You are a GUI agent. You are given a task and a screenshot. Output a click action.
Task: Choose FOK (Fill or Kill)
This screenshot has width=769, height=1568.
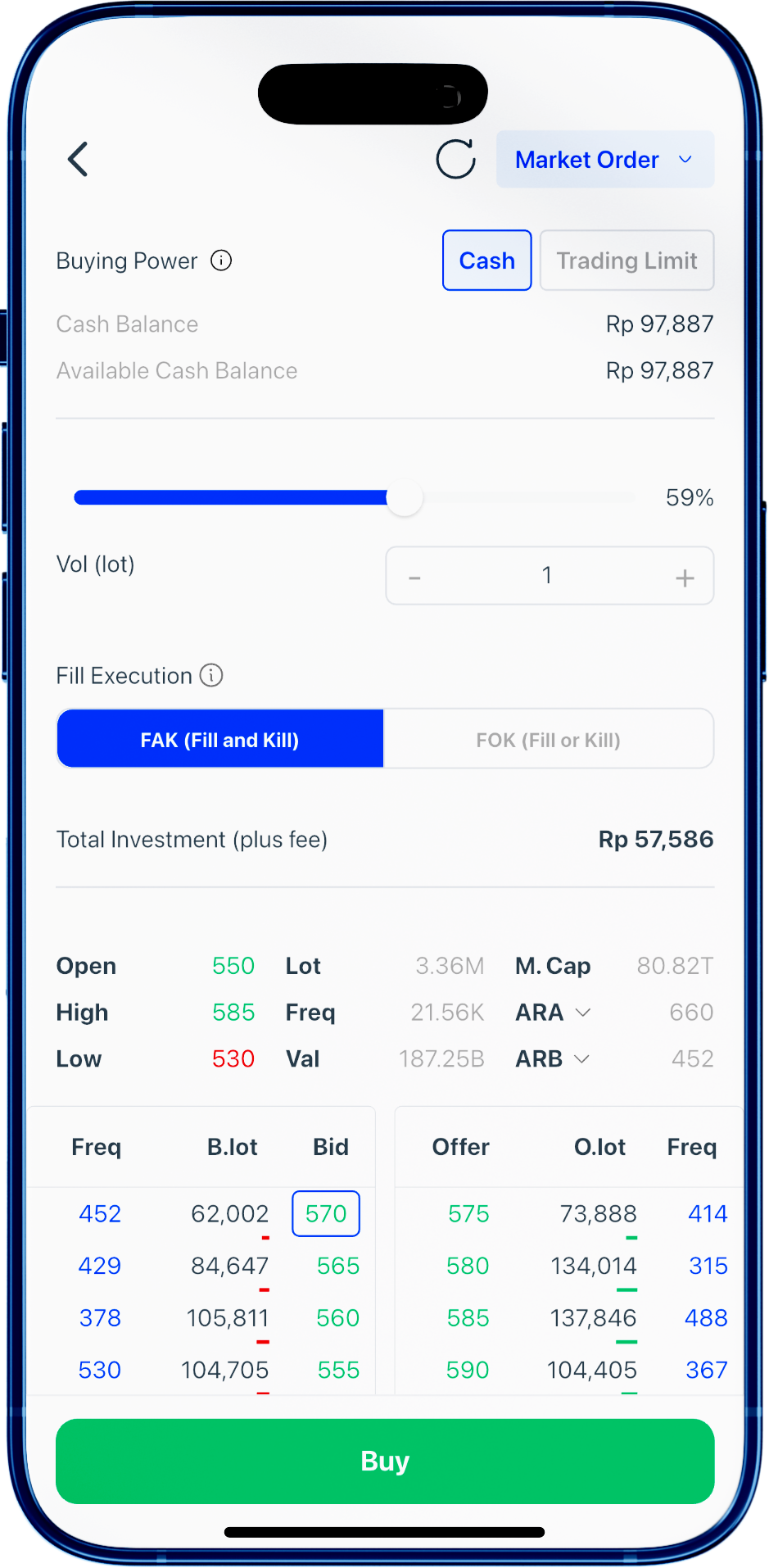549,739
